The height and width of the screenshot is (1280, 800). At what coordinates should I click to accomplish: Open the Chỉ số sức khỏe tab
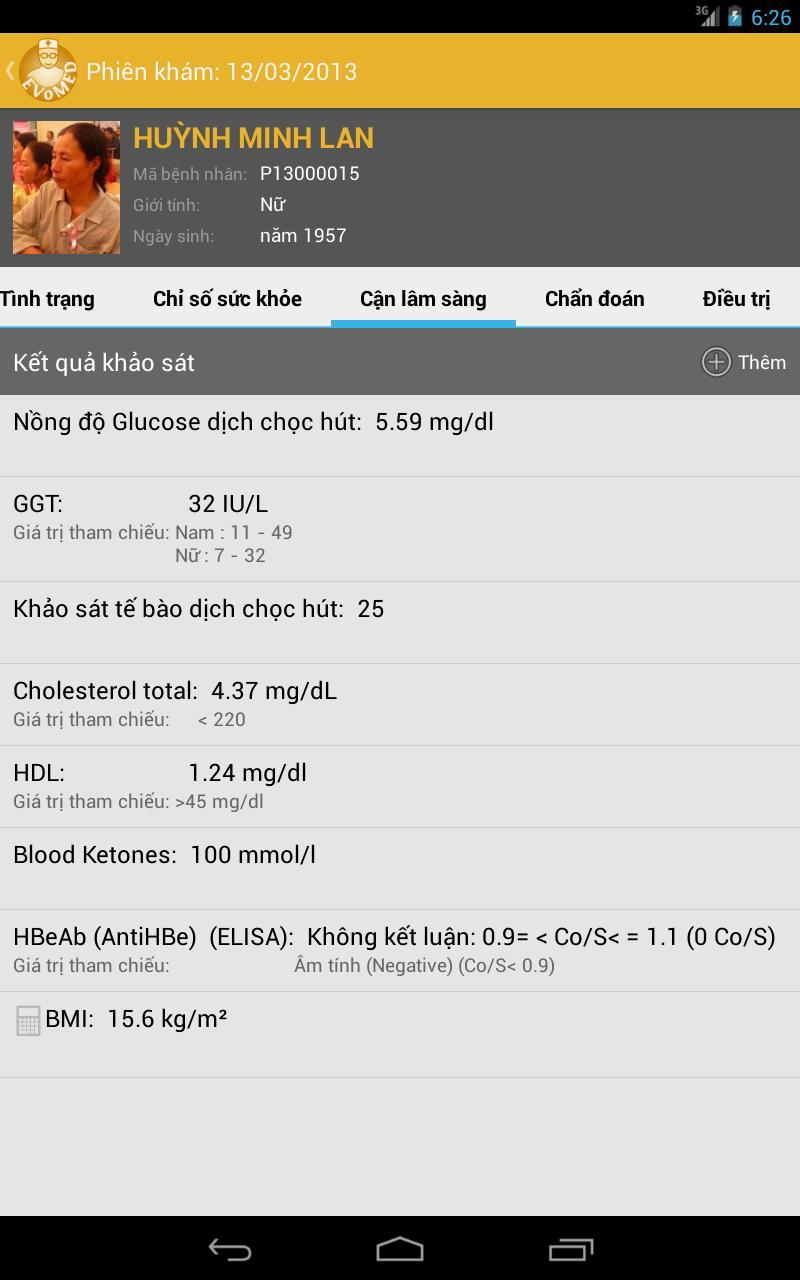tap(227, 299)
